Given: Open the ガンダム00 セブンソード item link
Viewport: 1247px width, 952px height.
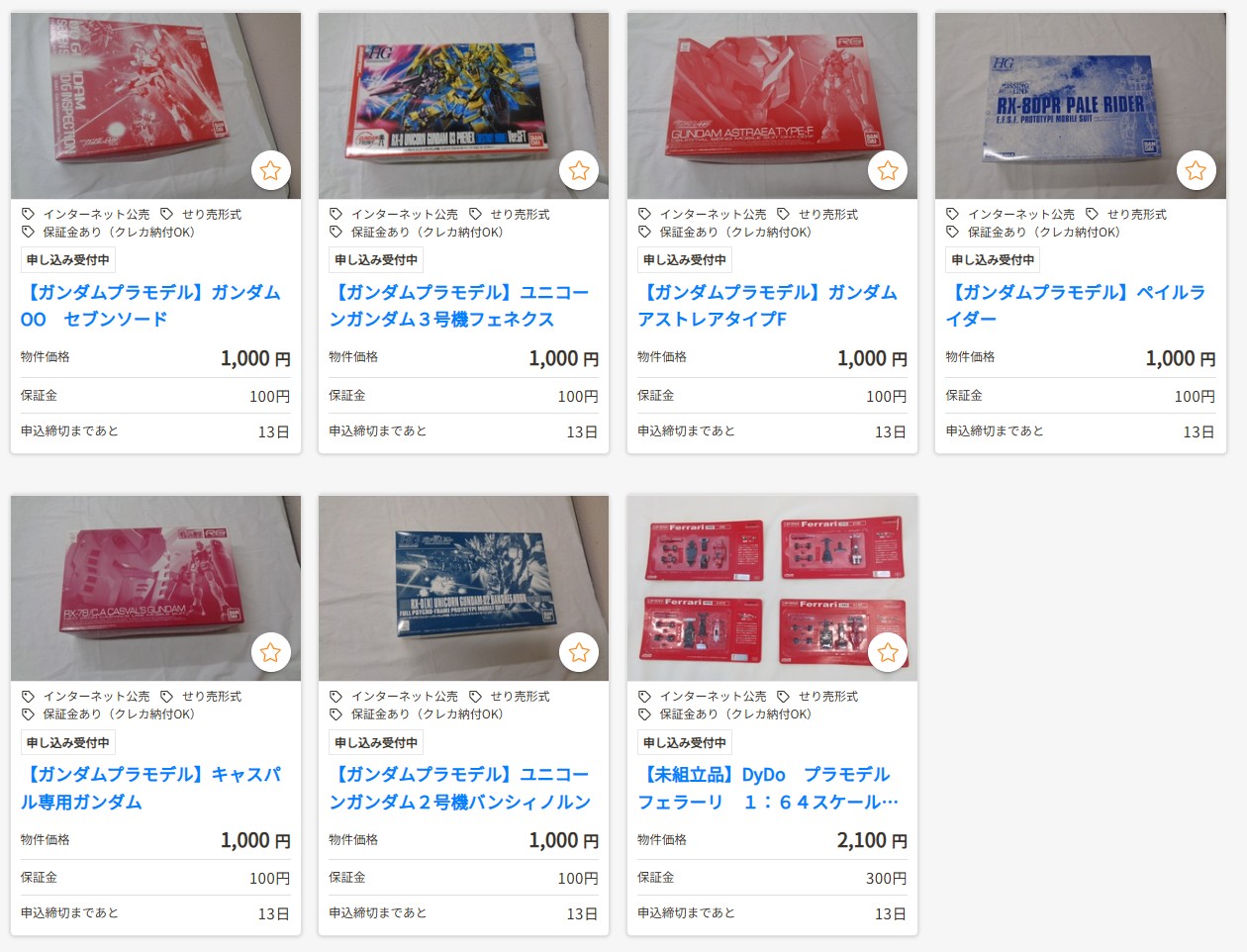Looking at the screenshot, I should point(150,306).
